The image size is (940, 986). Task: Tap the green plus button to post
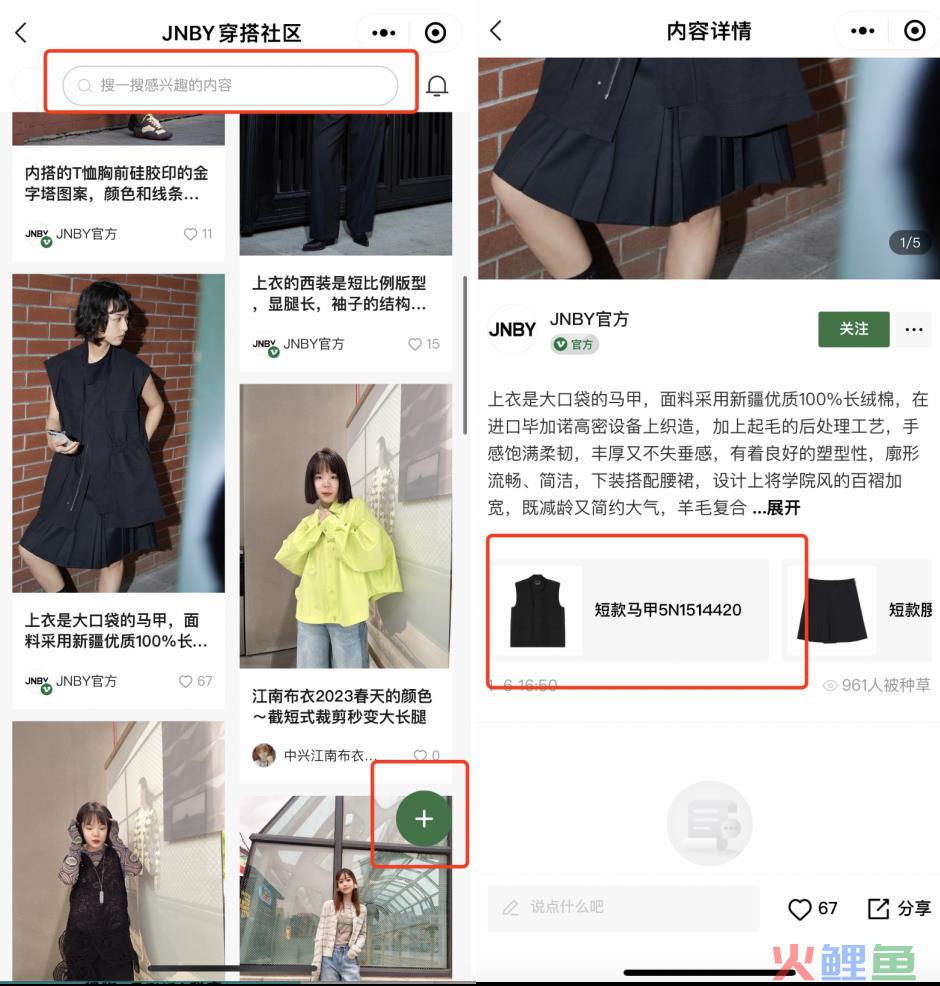pyautogui.click(x=423, y=819)
